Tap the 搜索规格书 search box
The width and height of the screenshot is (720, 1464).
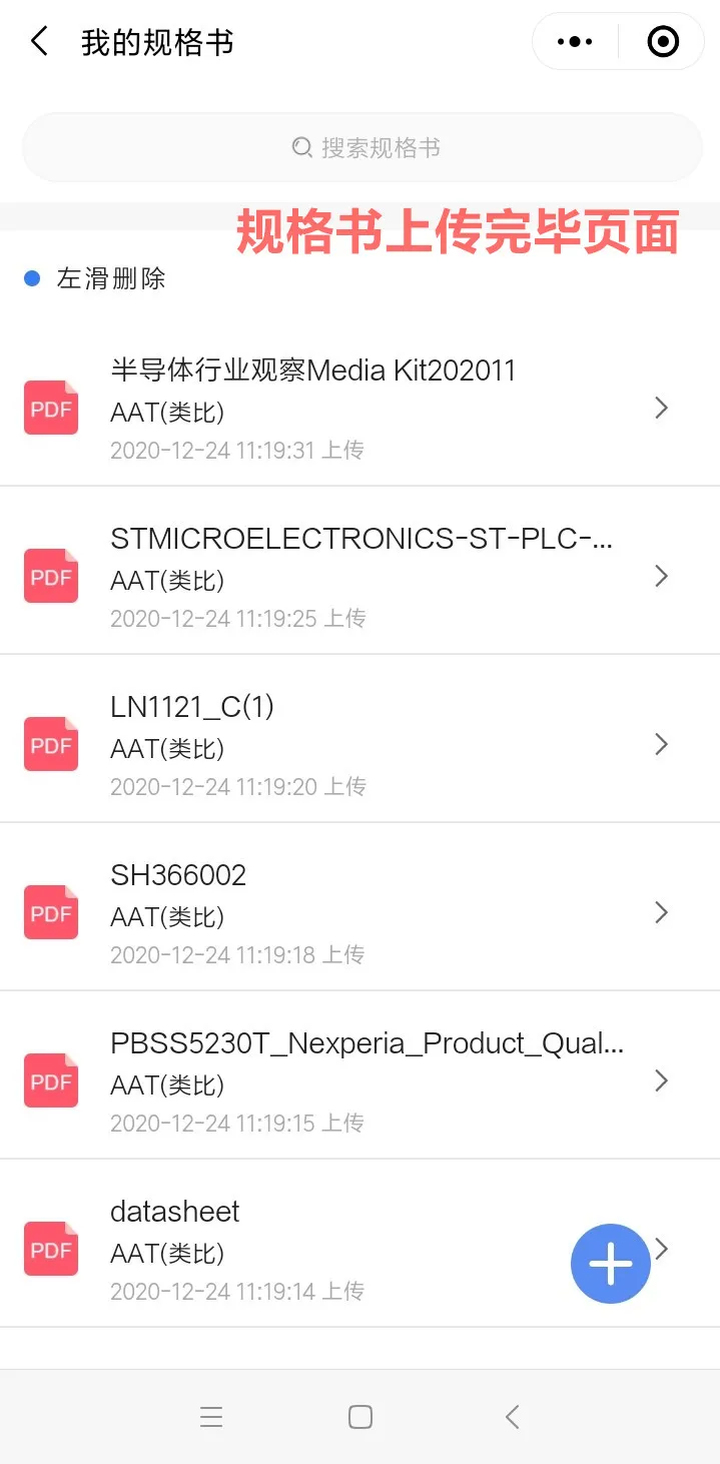[362, 148]
